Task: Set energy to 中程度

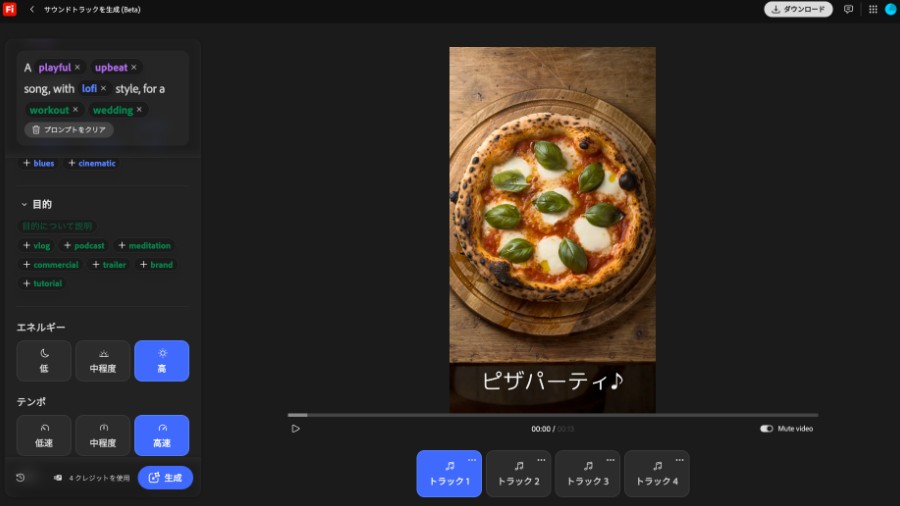Action: [103, 361]
